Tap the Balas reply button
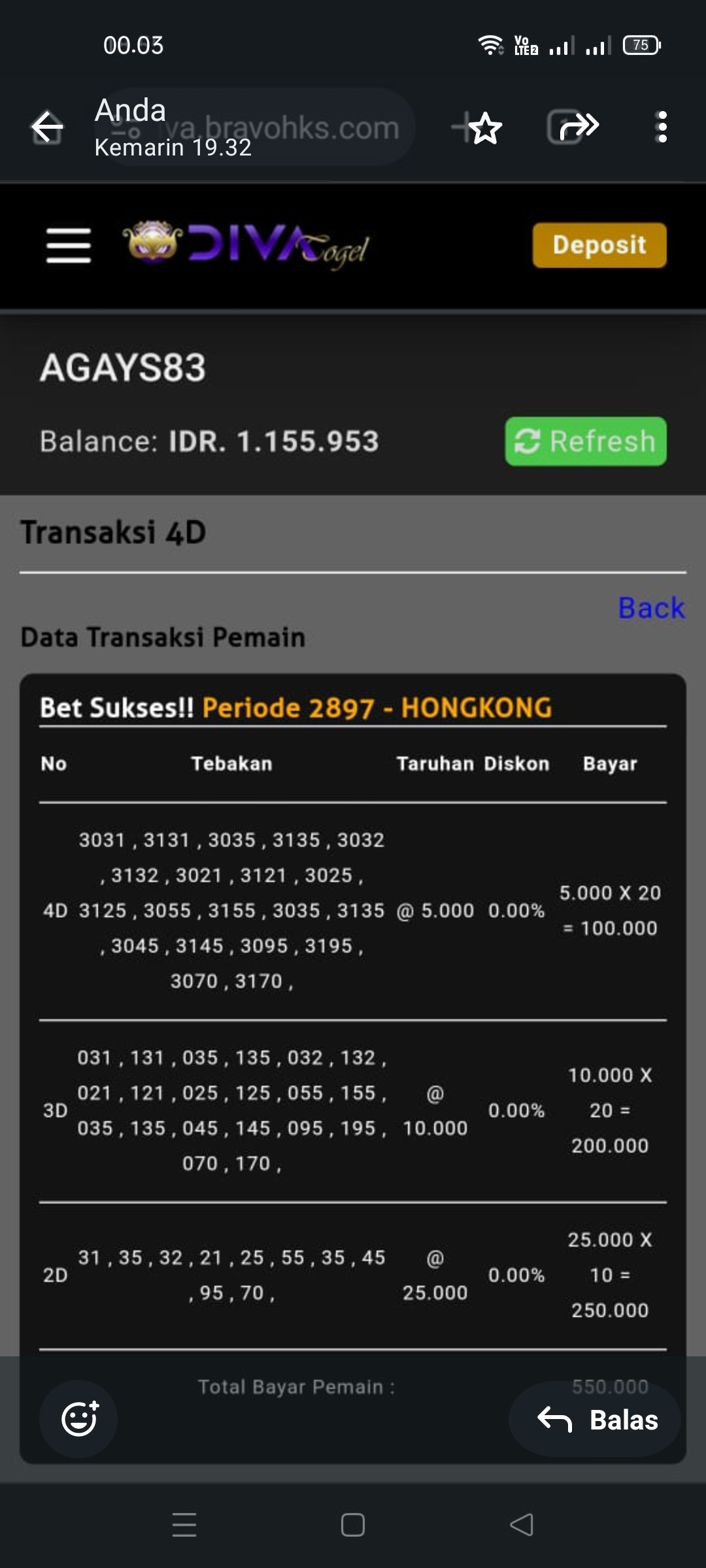The width and height of the screenshot is (706, 1568). [596, 1419]
